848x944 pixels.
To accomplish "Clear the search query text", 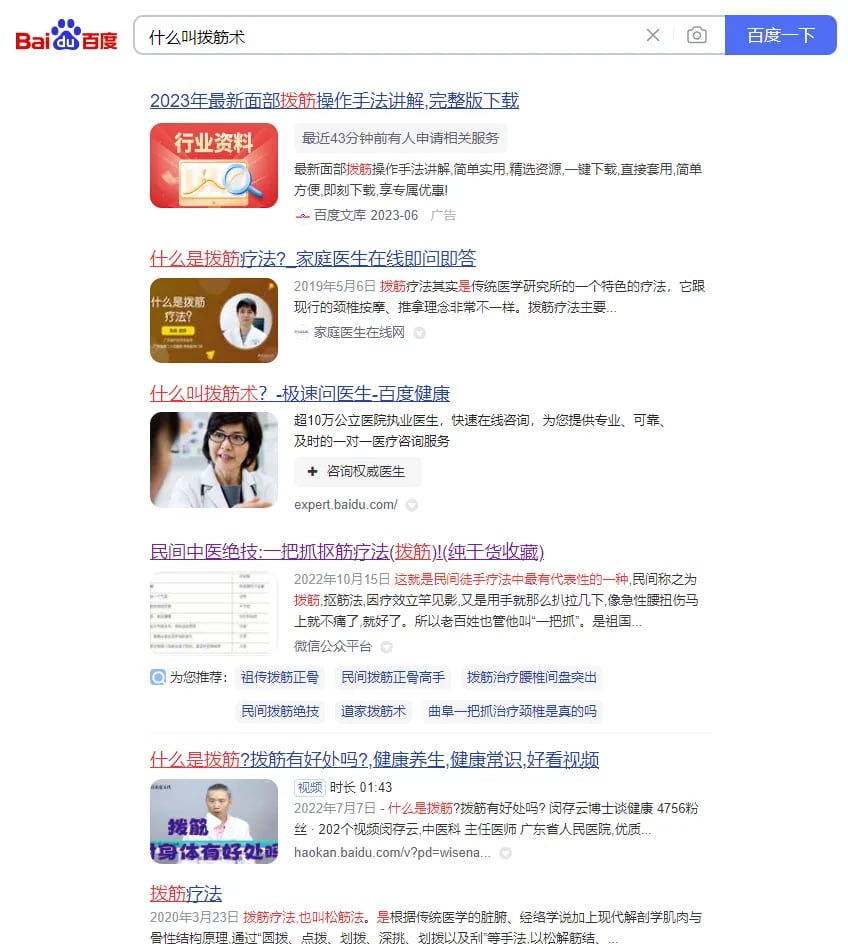I will pyautogui.click(x=653, y=36).
